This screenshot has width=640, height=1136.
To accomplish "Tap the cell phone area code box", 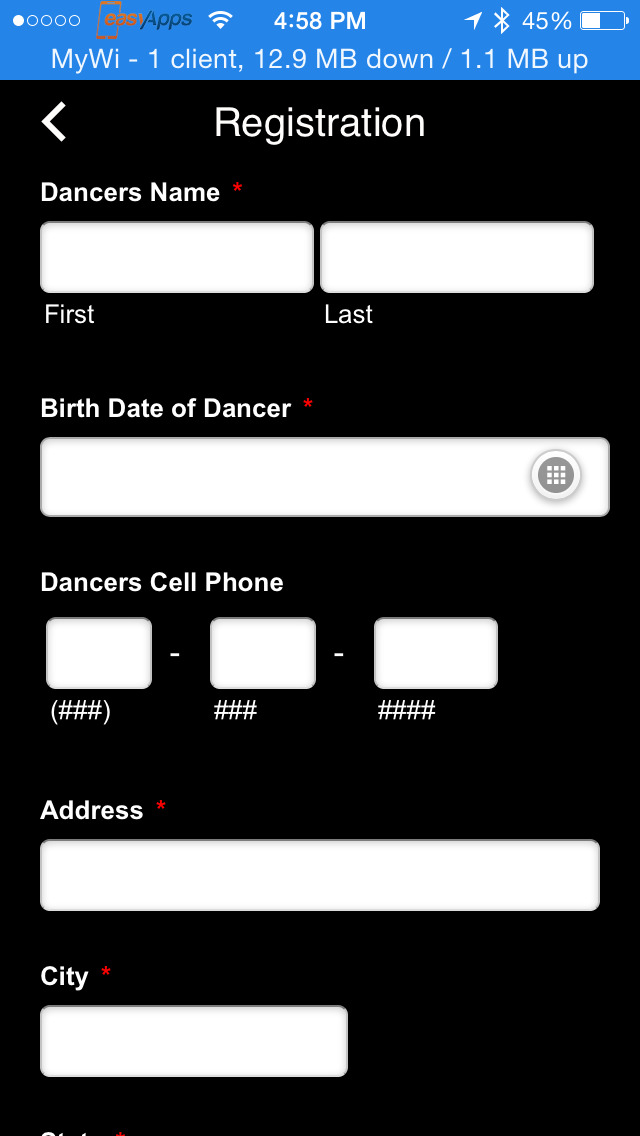I will point(99,653).
